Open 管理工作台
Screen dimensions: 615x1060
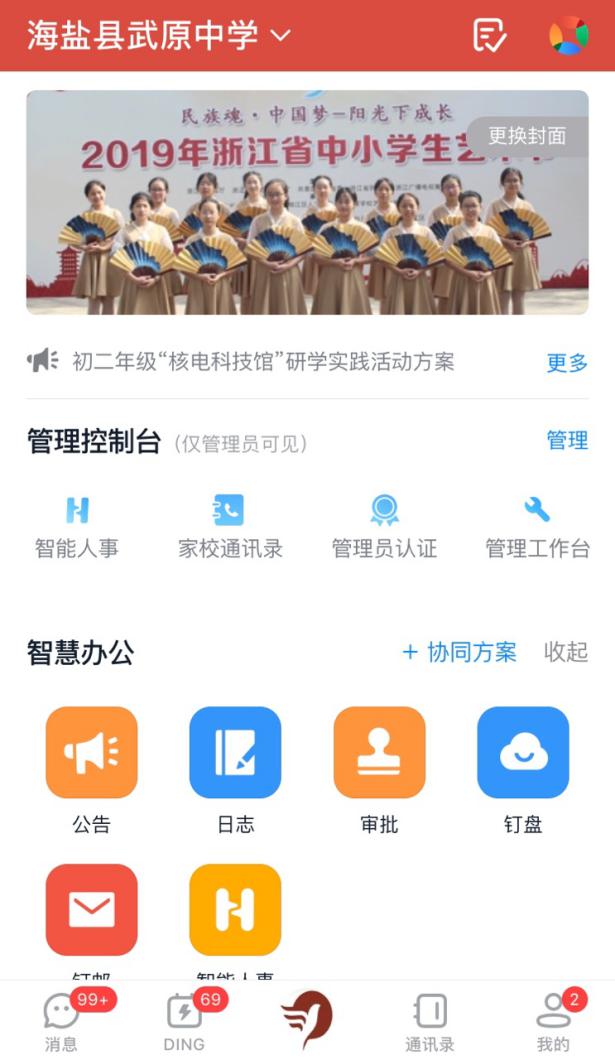pos(537,528)
